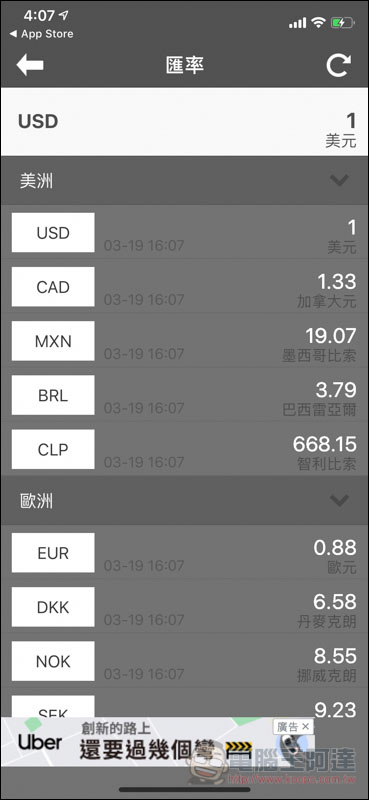Close the Uber ad banner
The width and height of the screenshot is (369, 800).
pos(305,727)
